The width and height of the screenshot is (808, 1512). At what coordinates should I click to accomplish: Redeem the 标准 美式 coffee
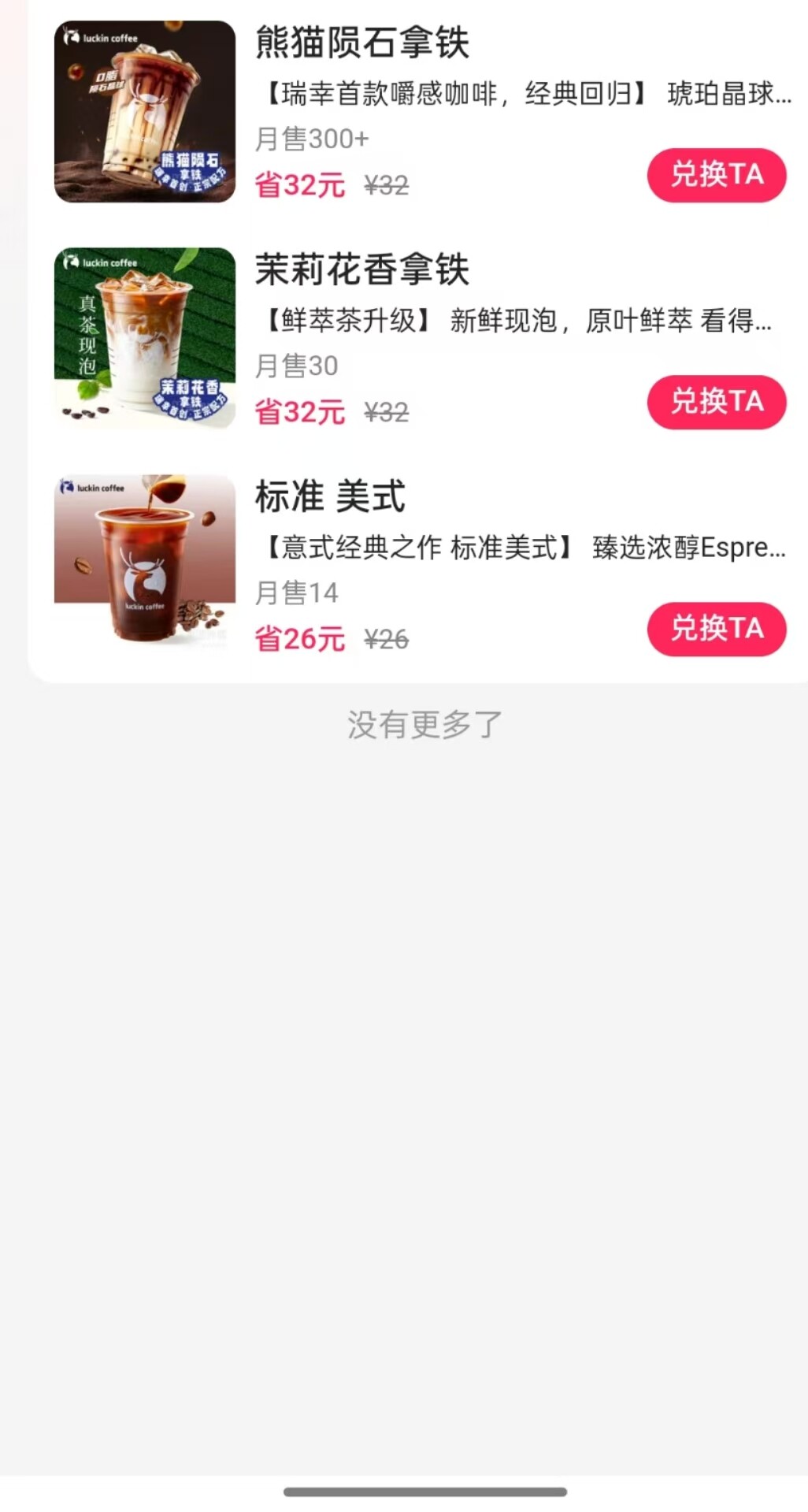[717, 629]
